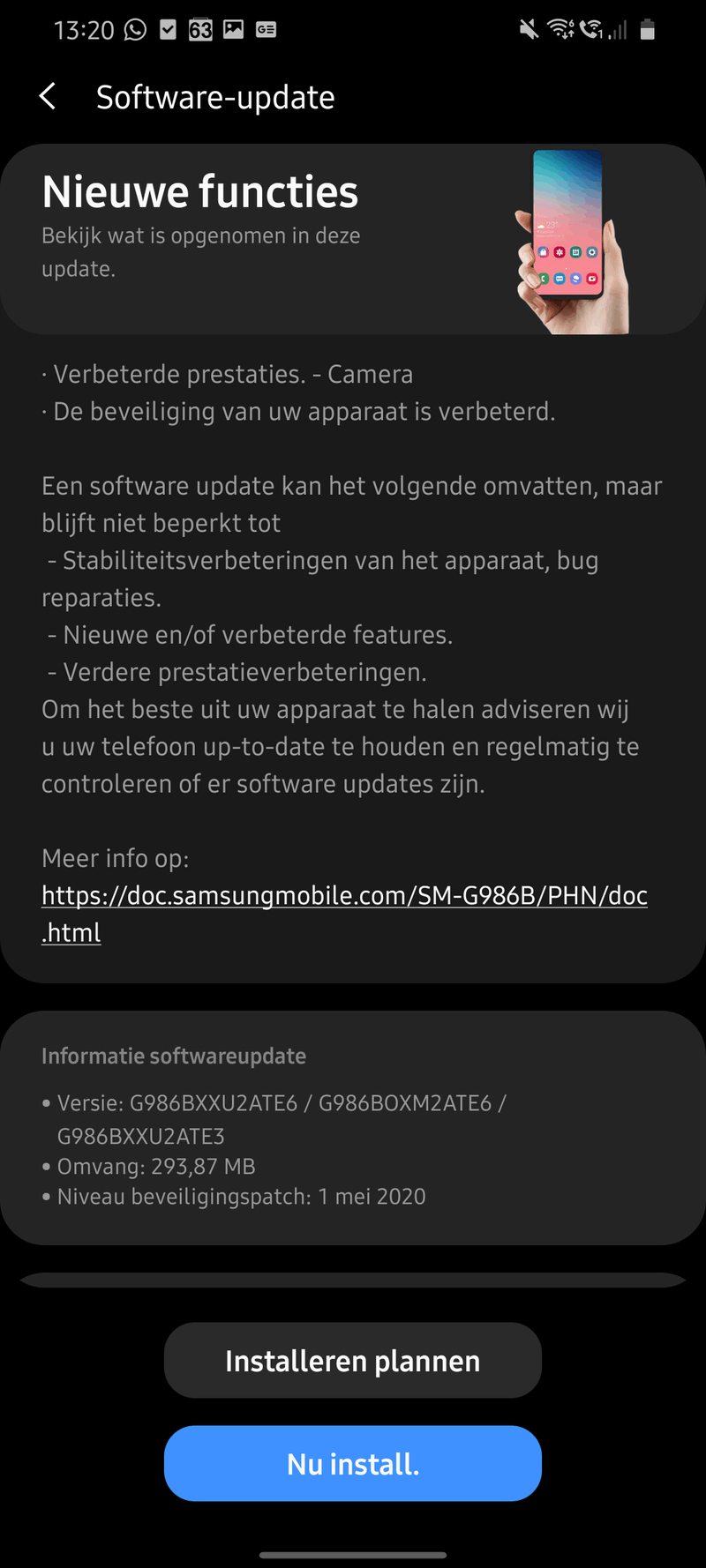Open the doc.samsungmobile.com link
Image resolution: width=706 pixels, height=1568 pixels.
344,896
